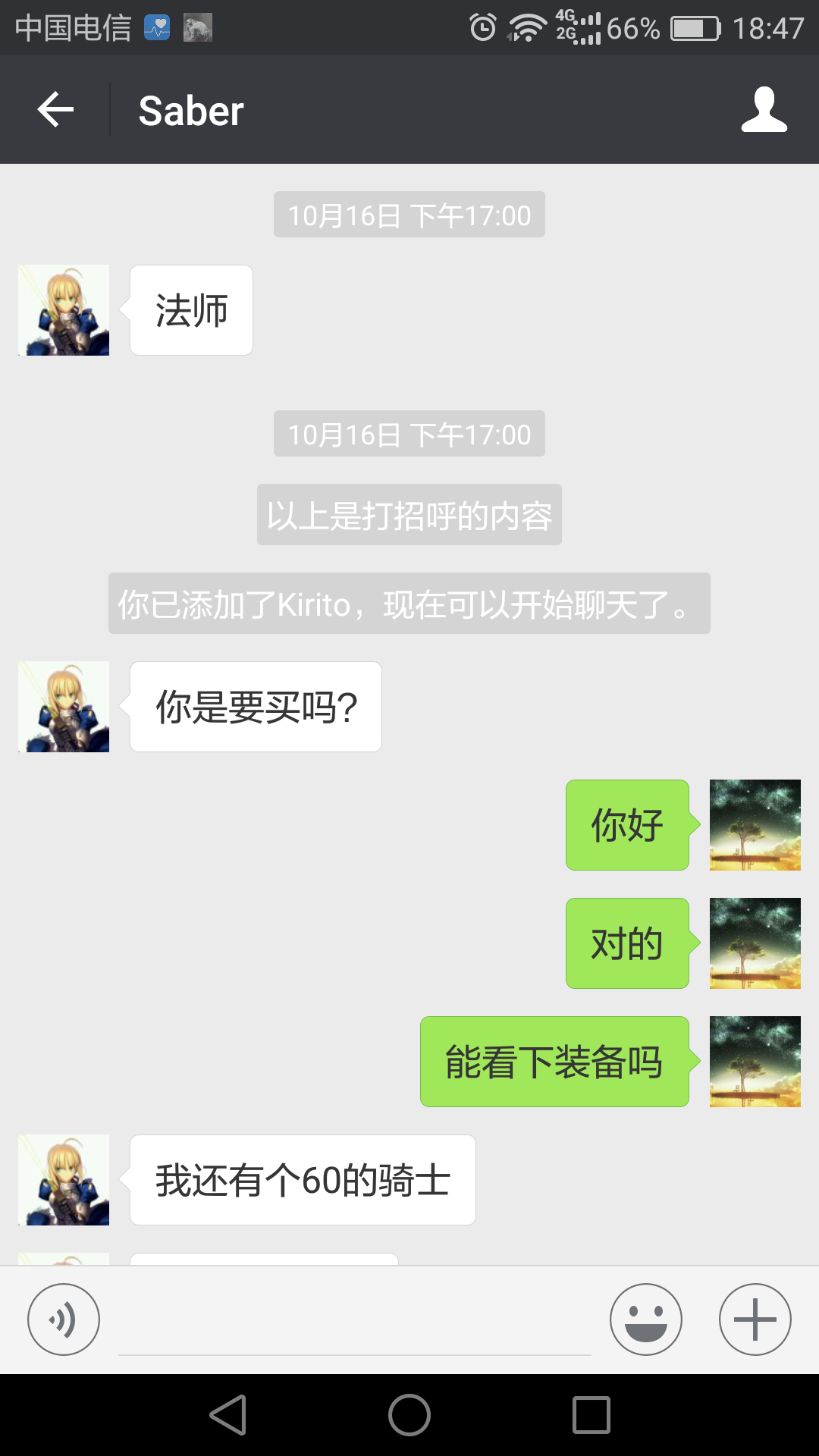This screenshot has height=1456, width=819.
Task: Open Saber's avatar next to 法师 message
Action: click(x=64, y=310)
